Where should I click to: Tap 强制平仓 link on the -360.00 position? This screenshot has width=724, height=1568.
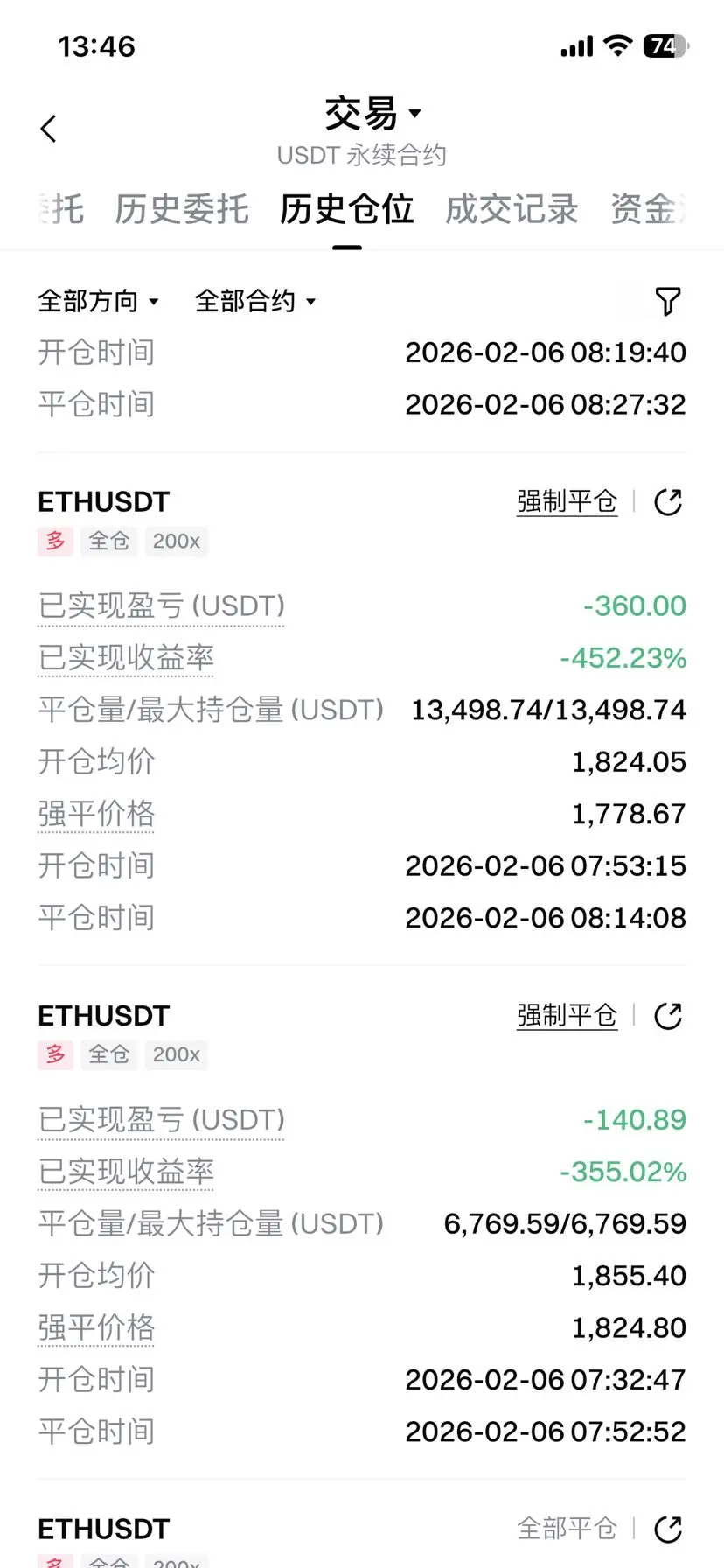(x=567, y=502)
